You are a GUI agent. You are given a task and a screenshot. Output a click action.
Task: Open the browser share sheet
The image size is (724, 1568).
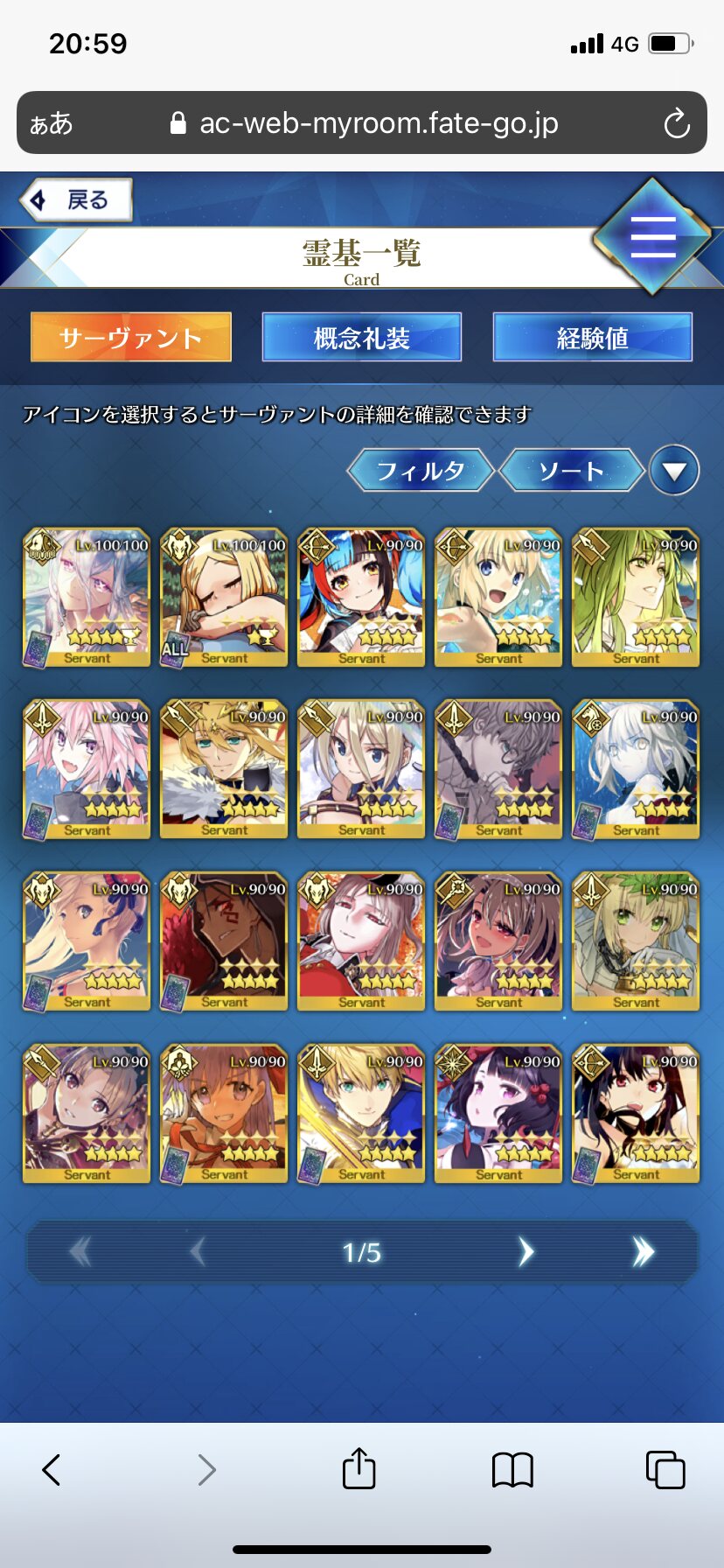(359, 1469)
